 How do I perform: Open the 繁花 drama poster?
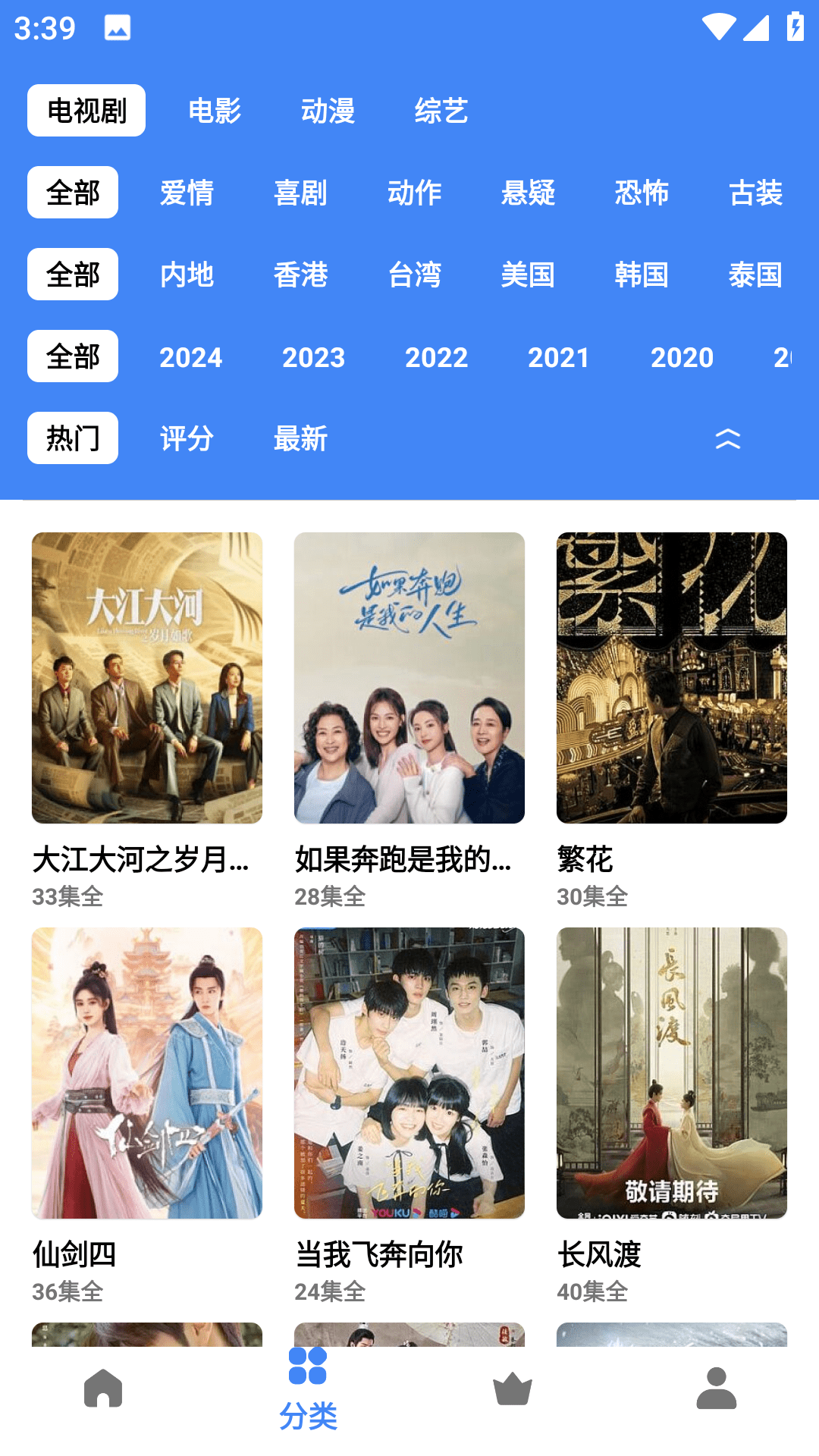[672, 679]
